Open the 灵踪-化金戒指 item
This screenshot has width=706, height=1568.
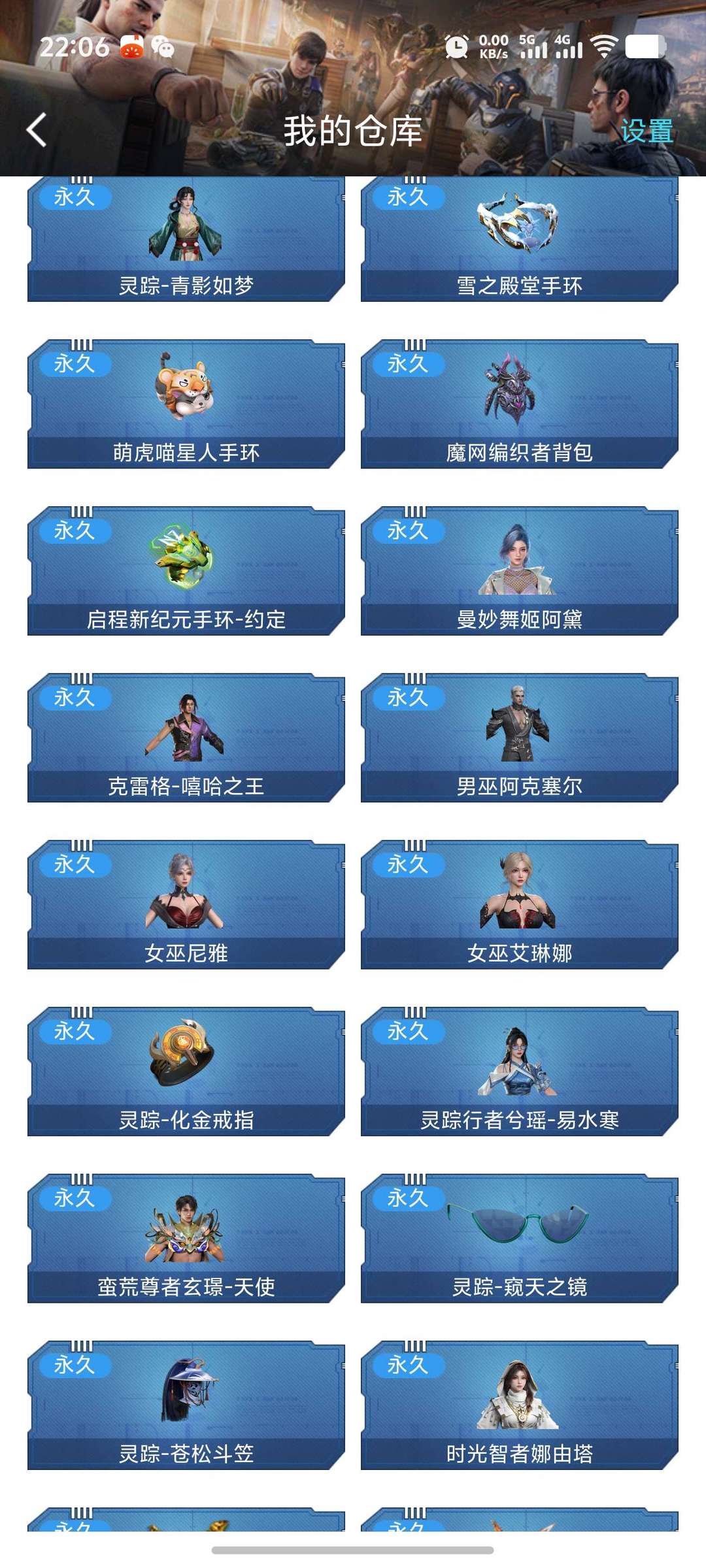coord(186,1072)
